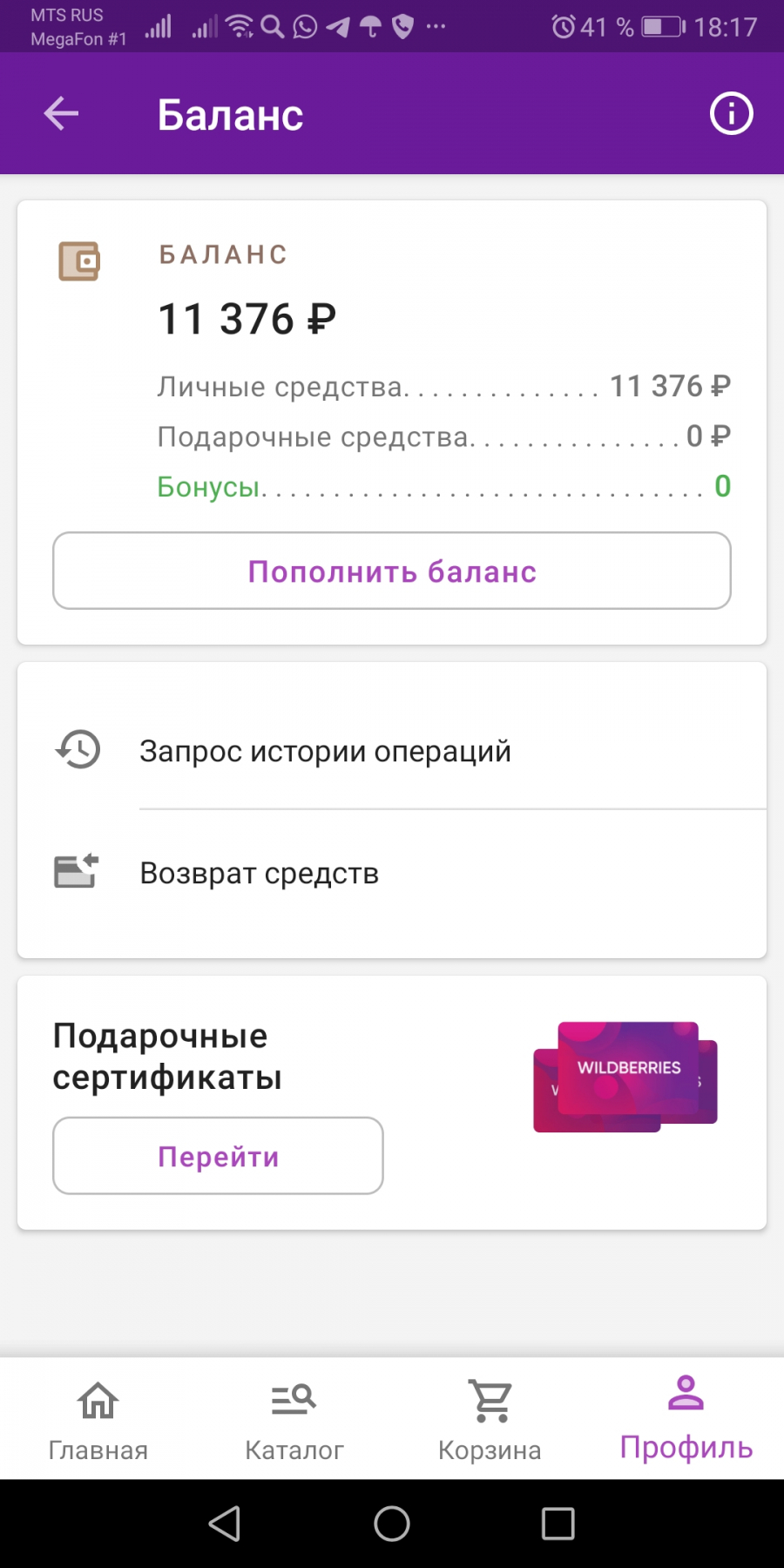Open the Корзина tab
784x1568 pixels.
[490, 1419]
